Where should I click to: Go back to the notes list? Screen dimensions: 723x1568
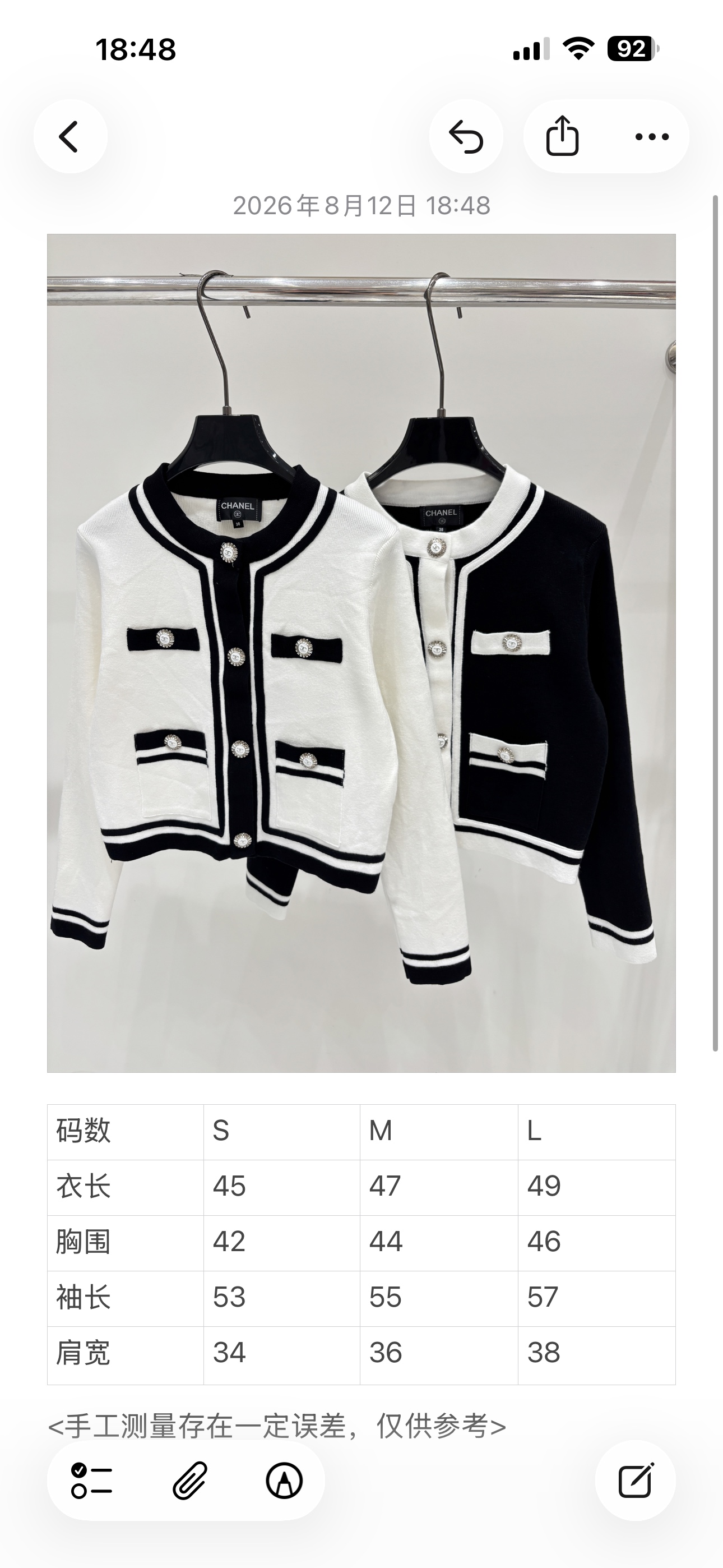pos(70,136)
